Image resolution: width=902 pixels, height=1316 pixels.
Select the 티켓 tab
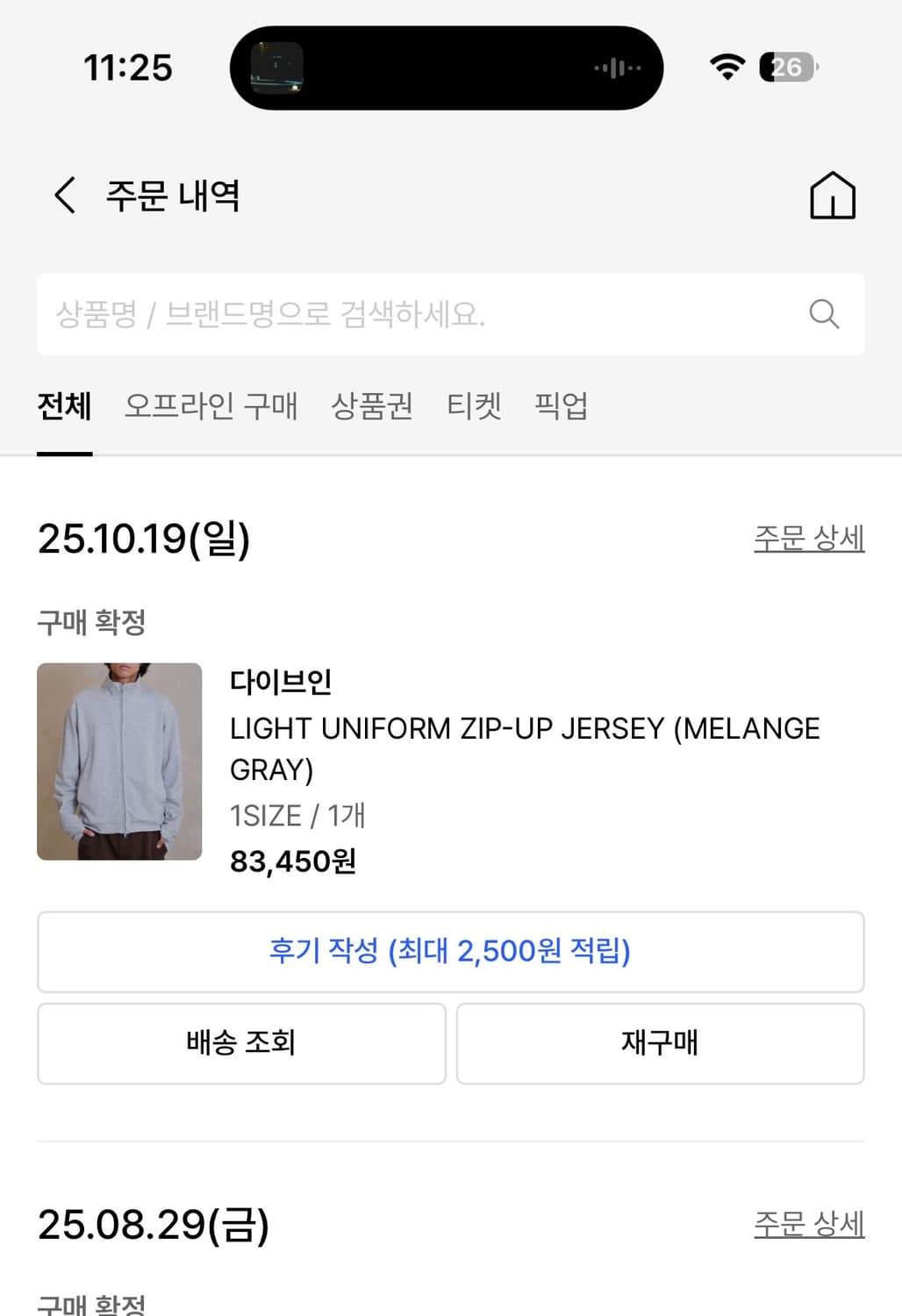click(475, 406)
